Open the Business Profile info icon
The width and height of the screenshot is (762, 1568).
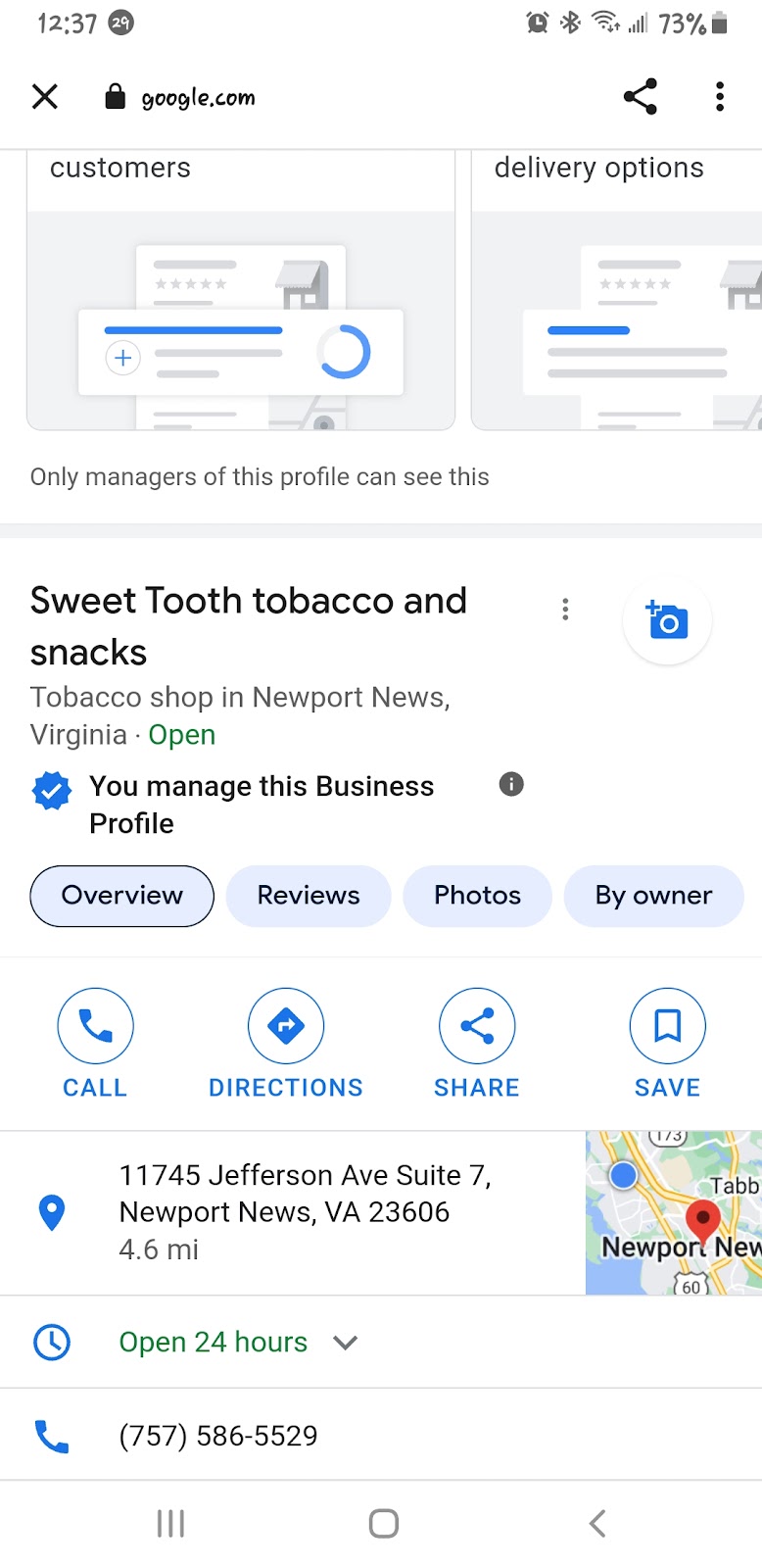click(511, 784)
